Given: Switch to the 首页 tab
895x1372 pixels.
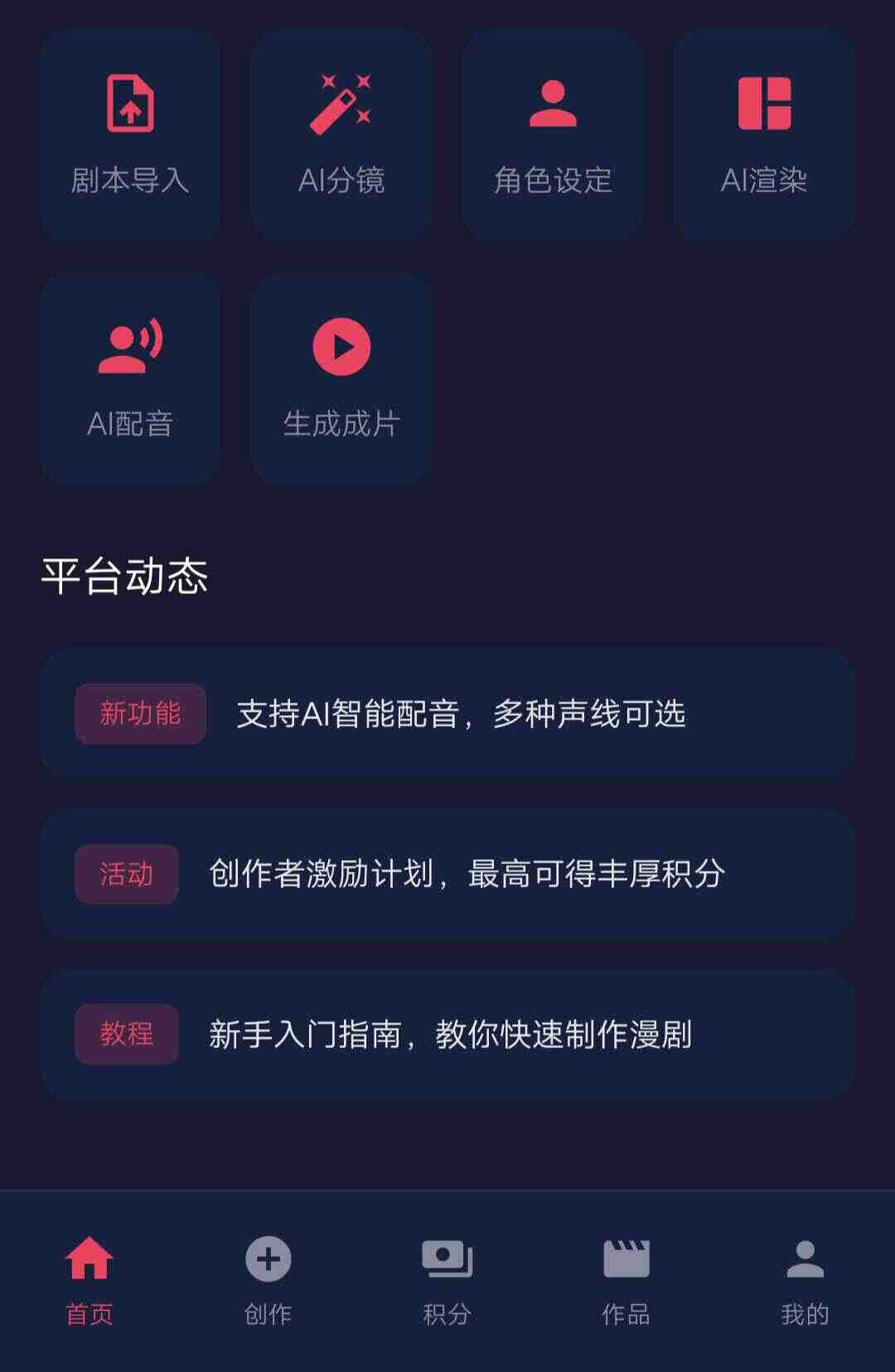Looking at the screenshot, I should point(89,1280).
